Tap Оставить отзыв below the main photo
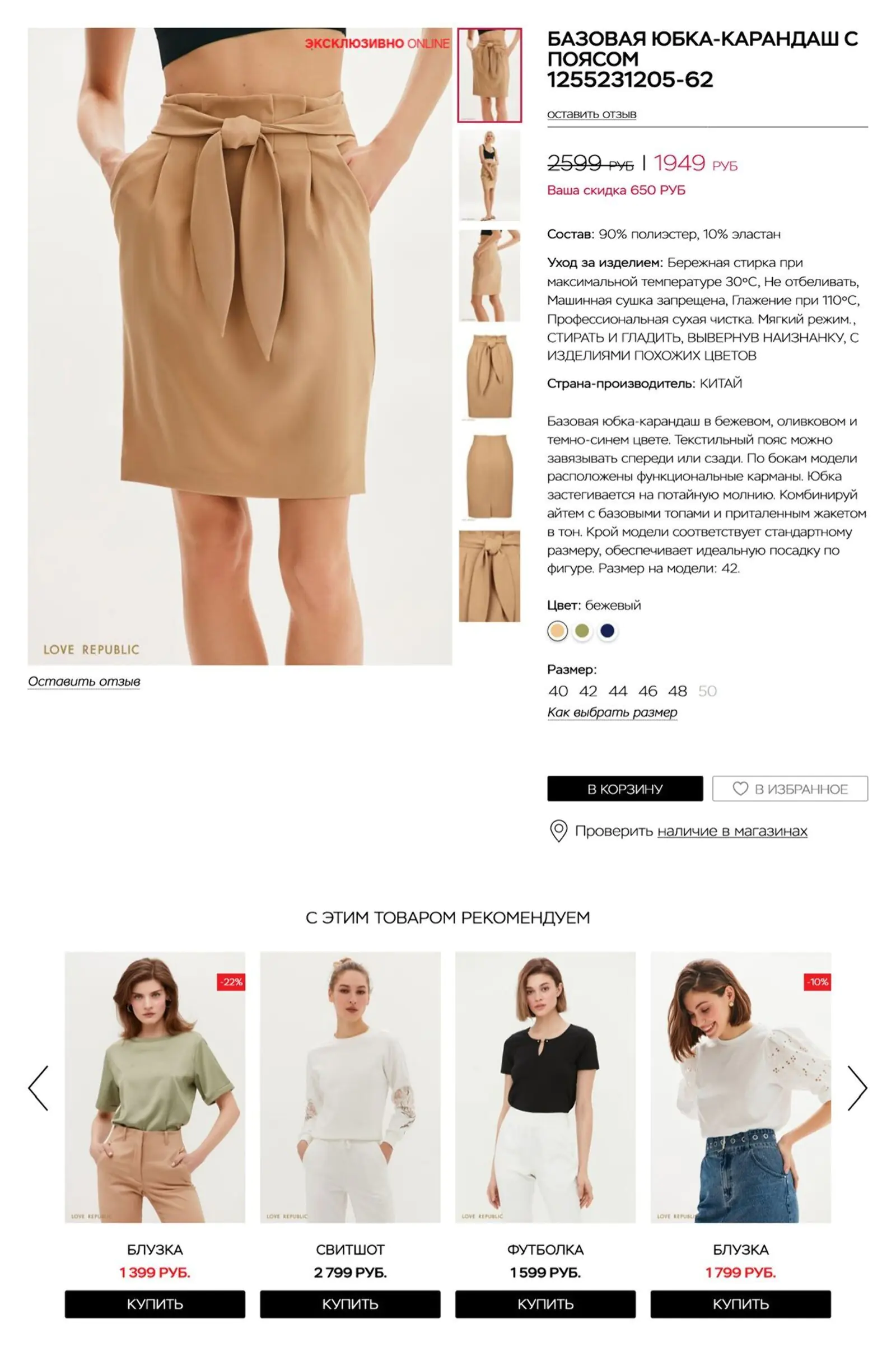This screenshot has width=896, height=1347. (x=84, y=681)
